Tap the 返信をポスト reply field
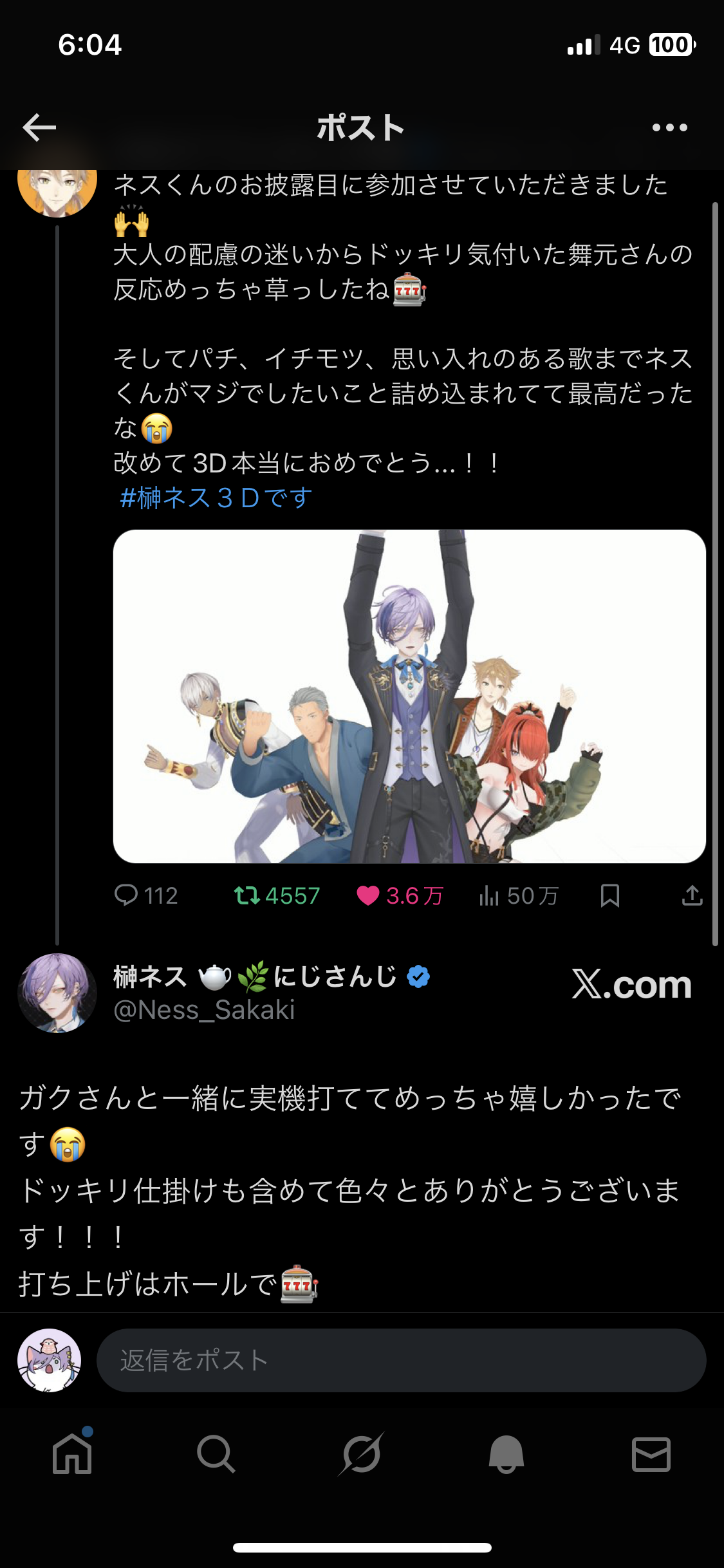724x1568 pixels. pyautogui.click(x=401, y=1360)
